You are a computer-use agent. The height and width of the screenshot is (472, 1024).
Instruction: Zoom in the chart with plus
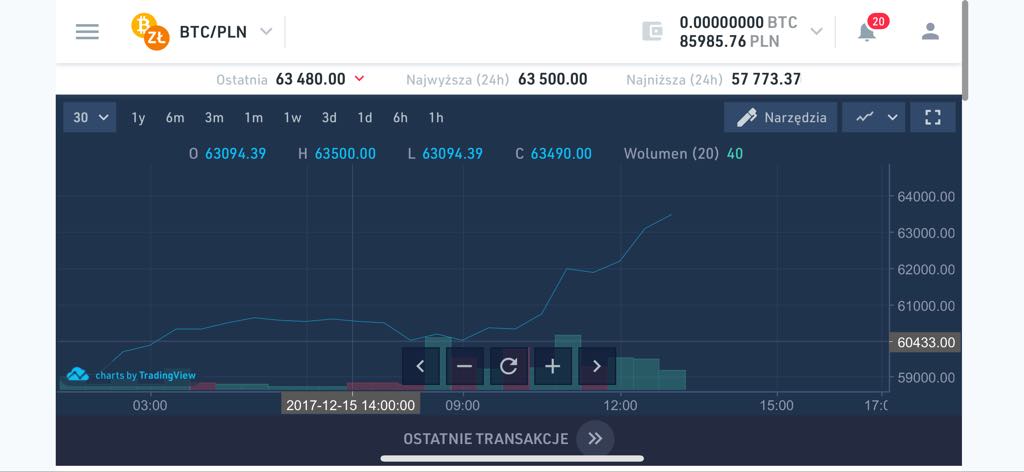552,366
